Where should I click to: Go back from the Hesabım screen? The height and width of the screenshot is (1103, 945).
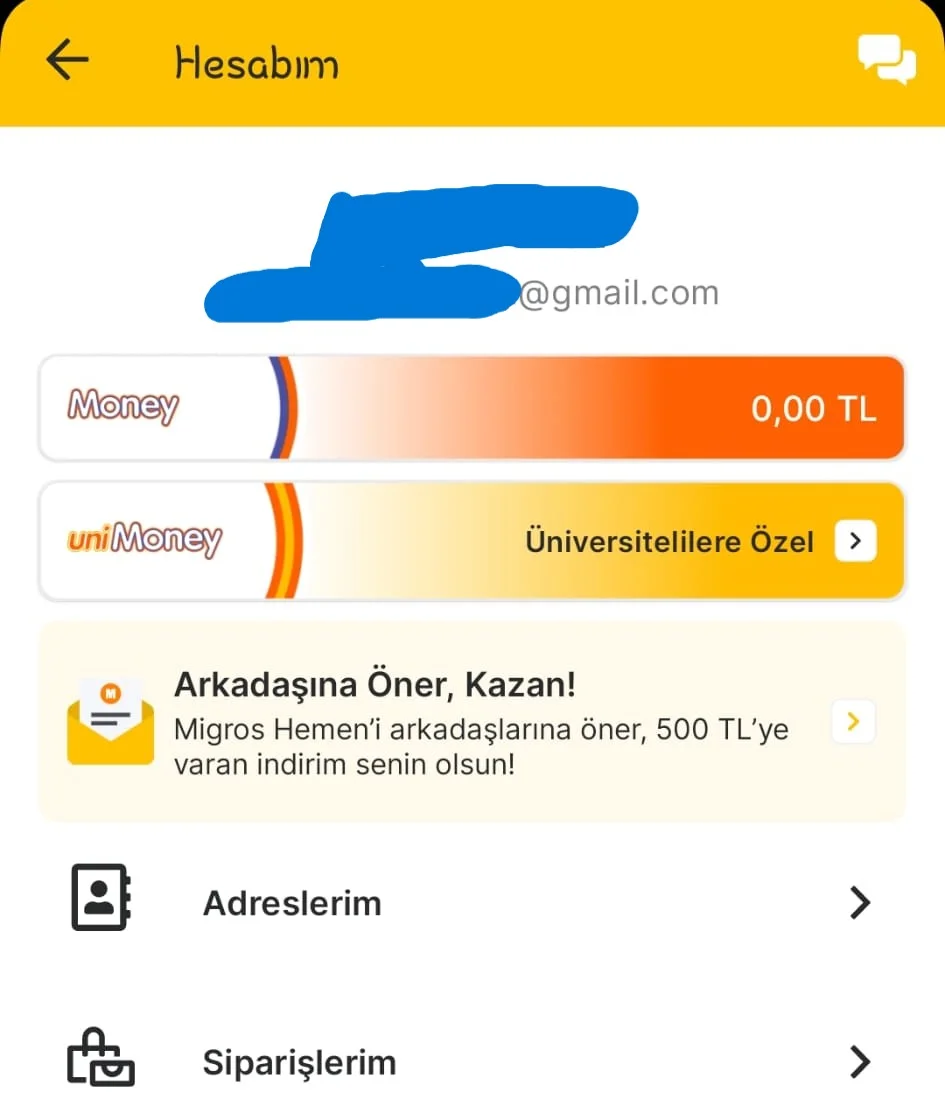point(67,61)
